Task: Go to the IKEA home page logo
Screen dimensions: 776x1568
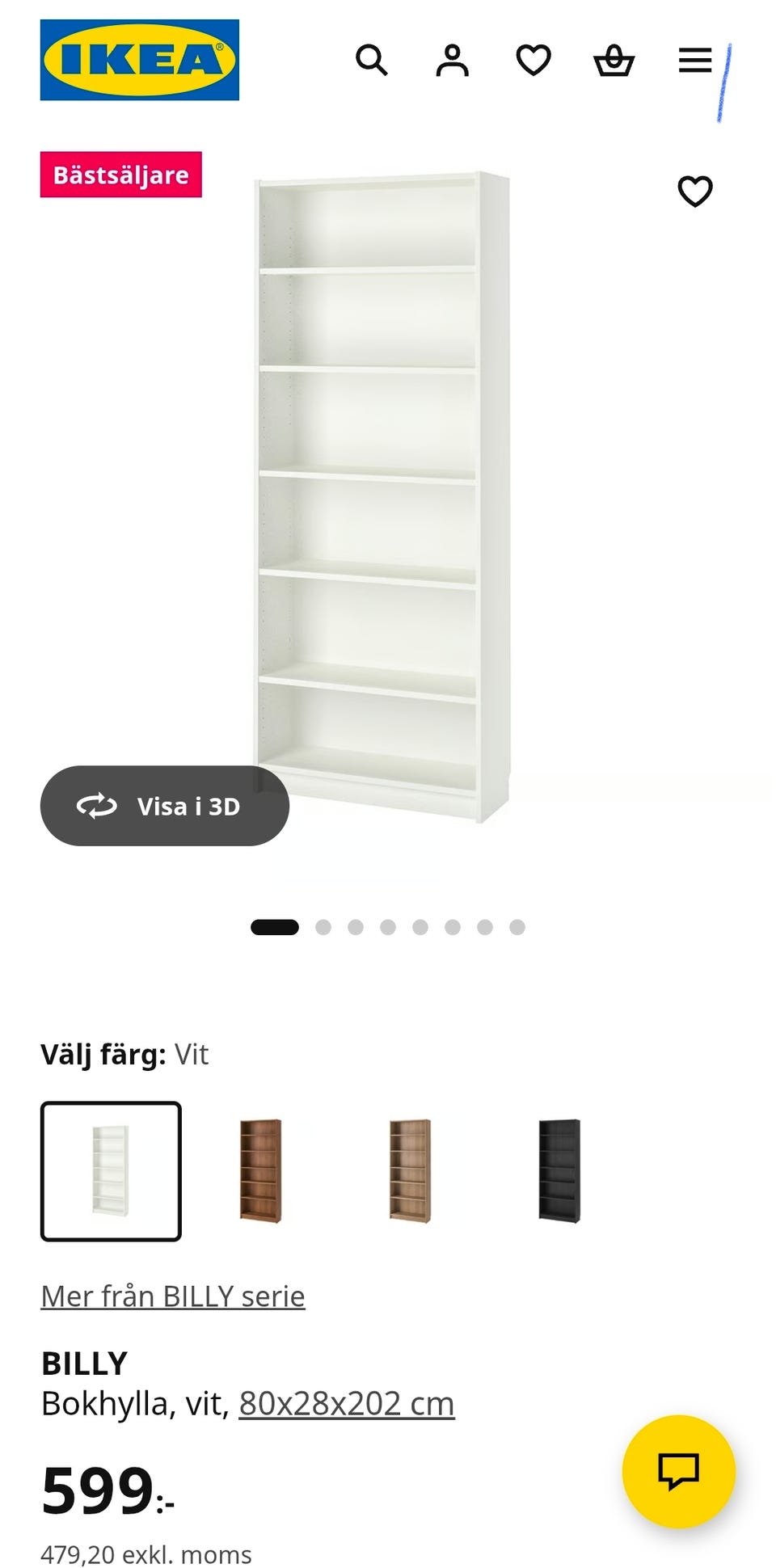Action: 140,60
